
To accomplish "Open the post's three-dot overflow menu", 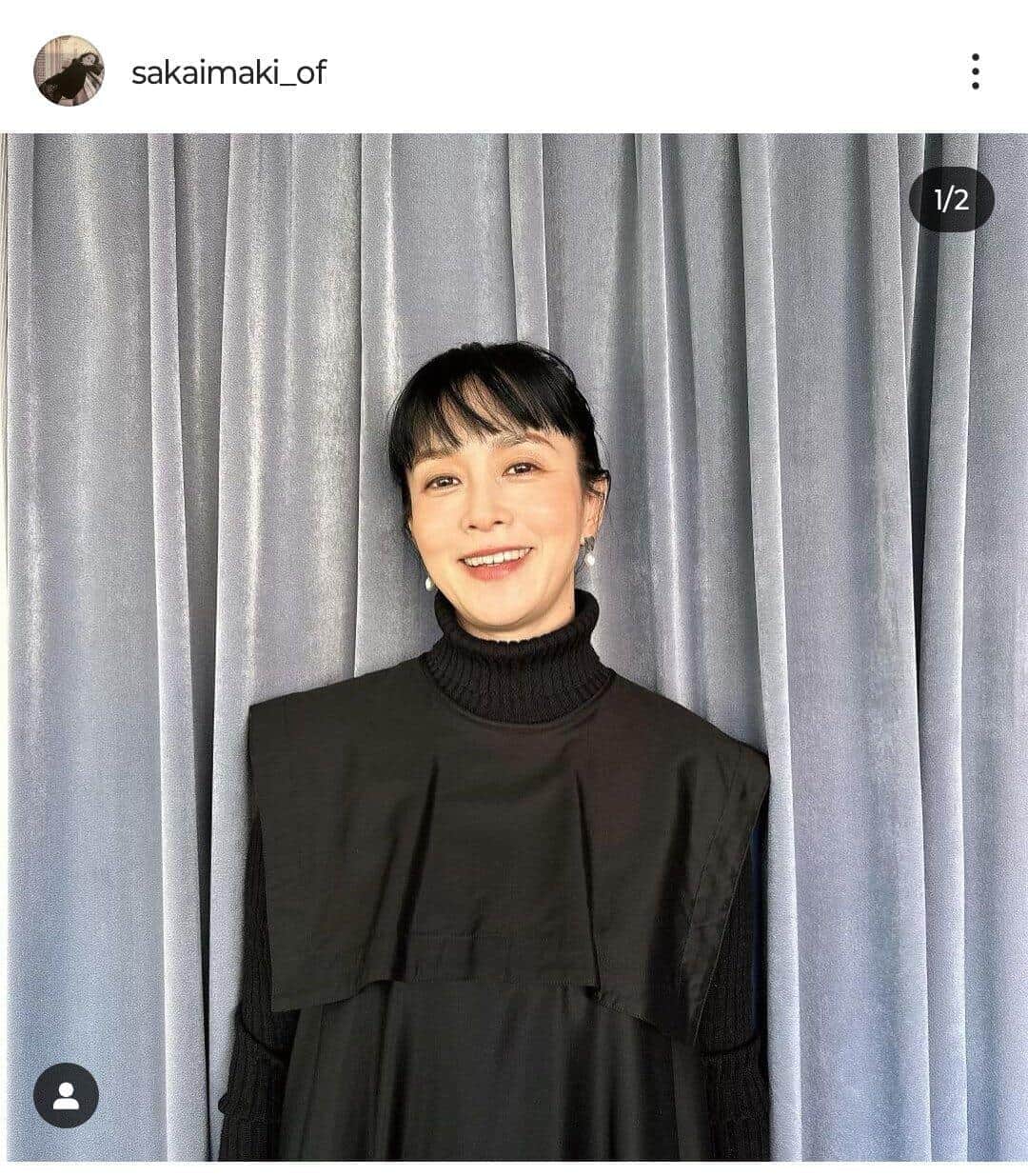I will click(x=975, y=71).
